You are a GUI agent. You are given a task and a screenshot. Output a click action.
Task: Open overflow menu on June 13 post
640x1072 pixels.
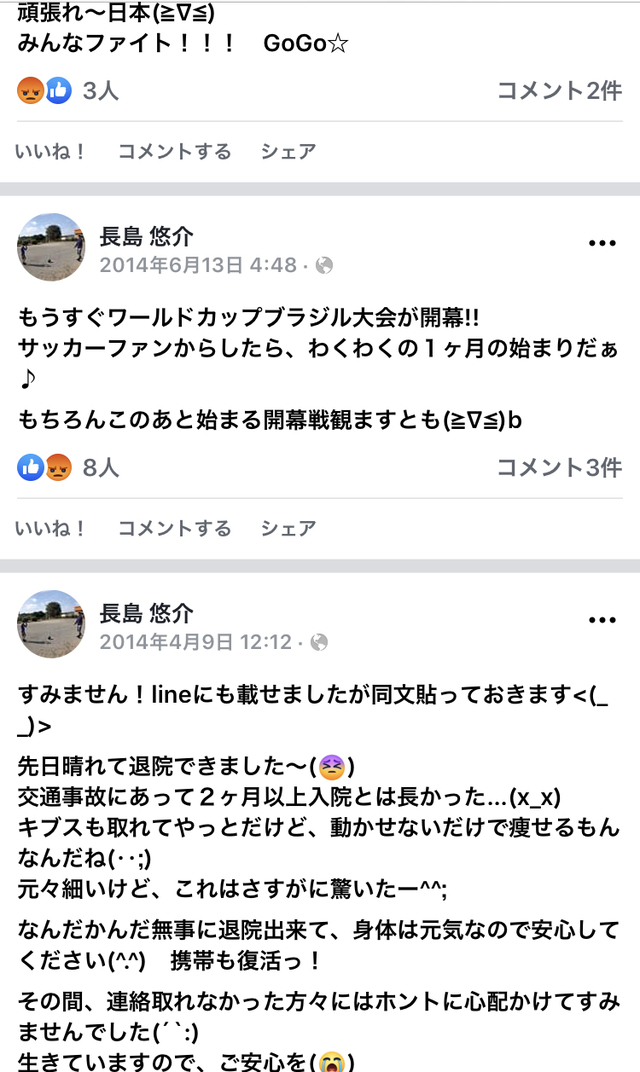(602, 243)
